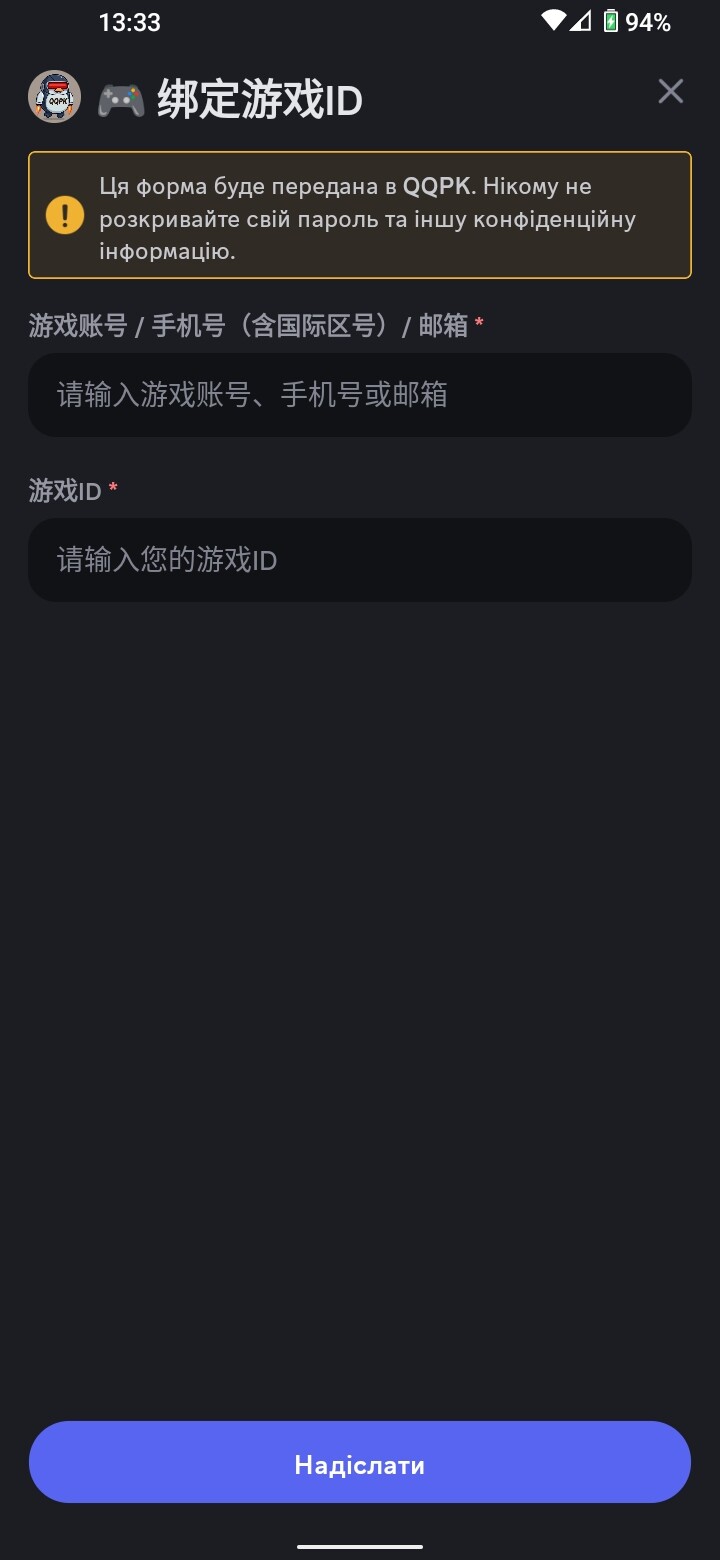This screenshot has width=720, height=1560.
Task: Close the 绑定游戏ID form
Action: (x=670, y=92)
